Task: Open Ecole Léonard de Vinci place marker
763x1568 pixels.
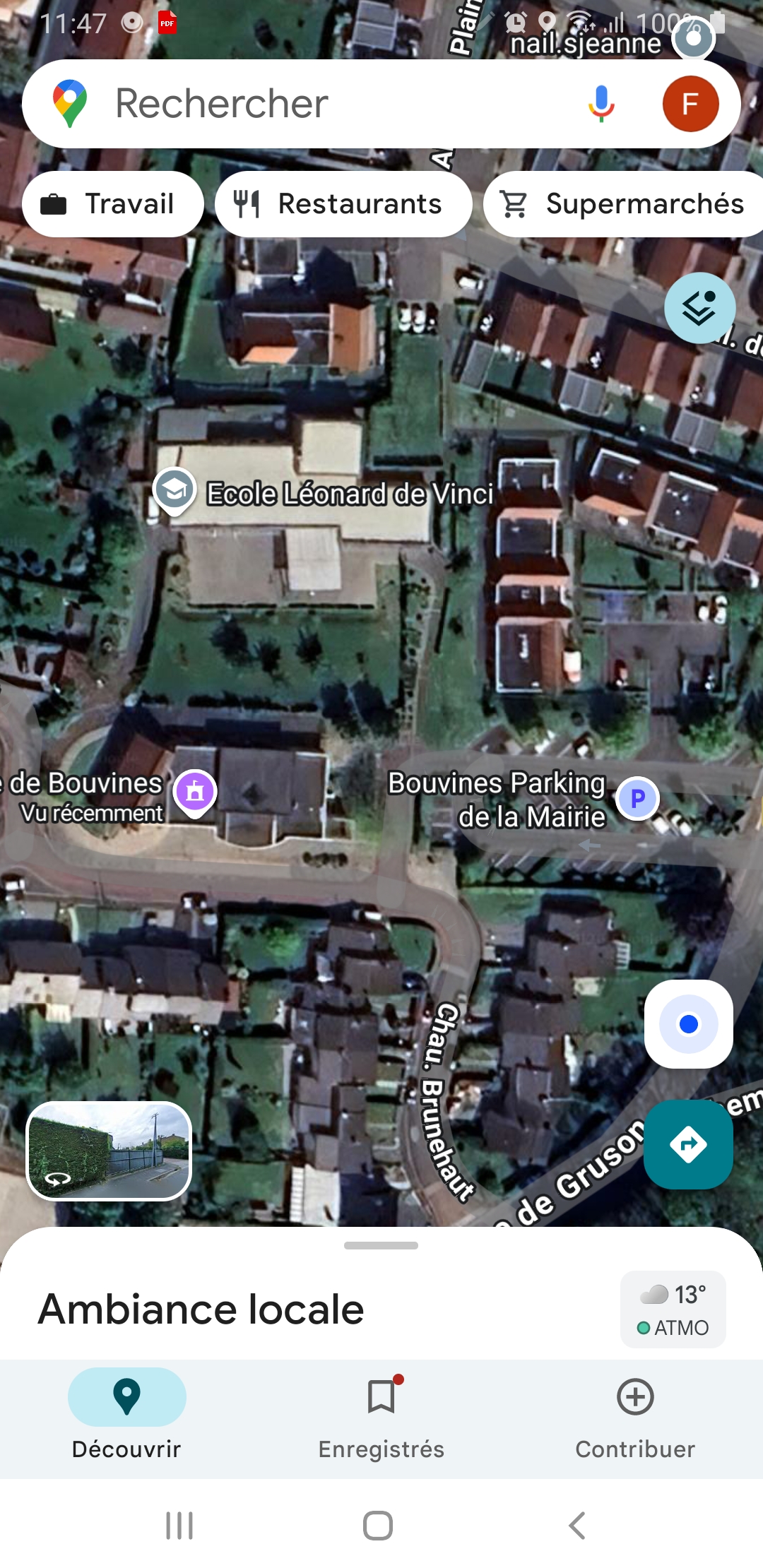Action: (x=175, y=489)
